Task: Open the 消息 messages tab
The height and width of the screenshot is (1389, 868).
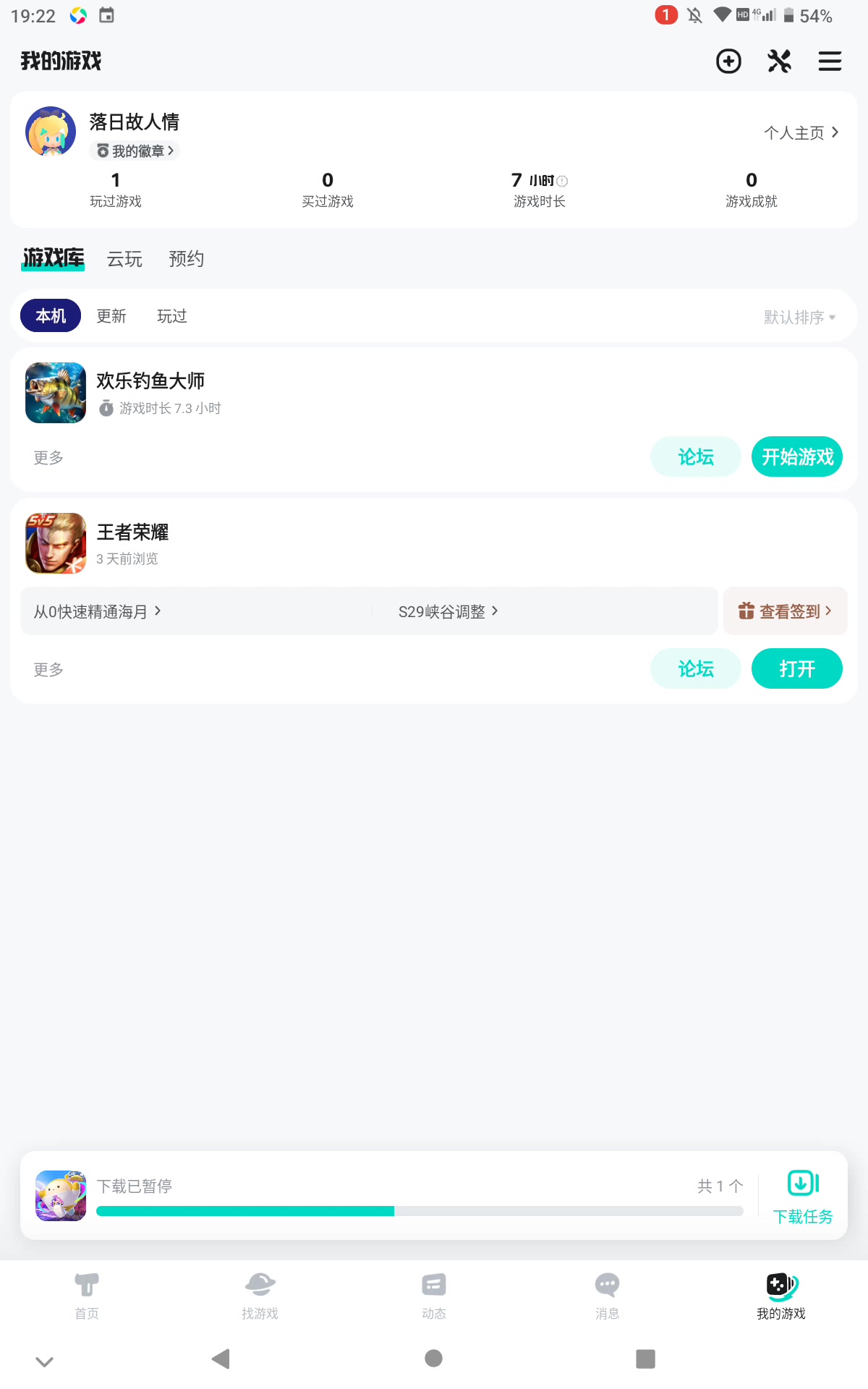Action: pos(607,1295)
